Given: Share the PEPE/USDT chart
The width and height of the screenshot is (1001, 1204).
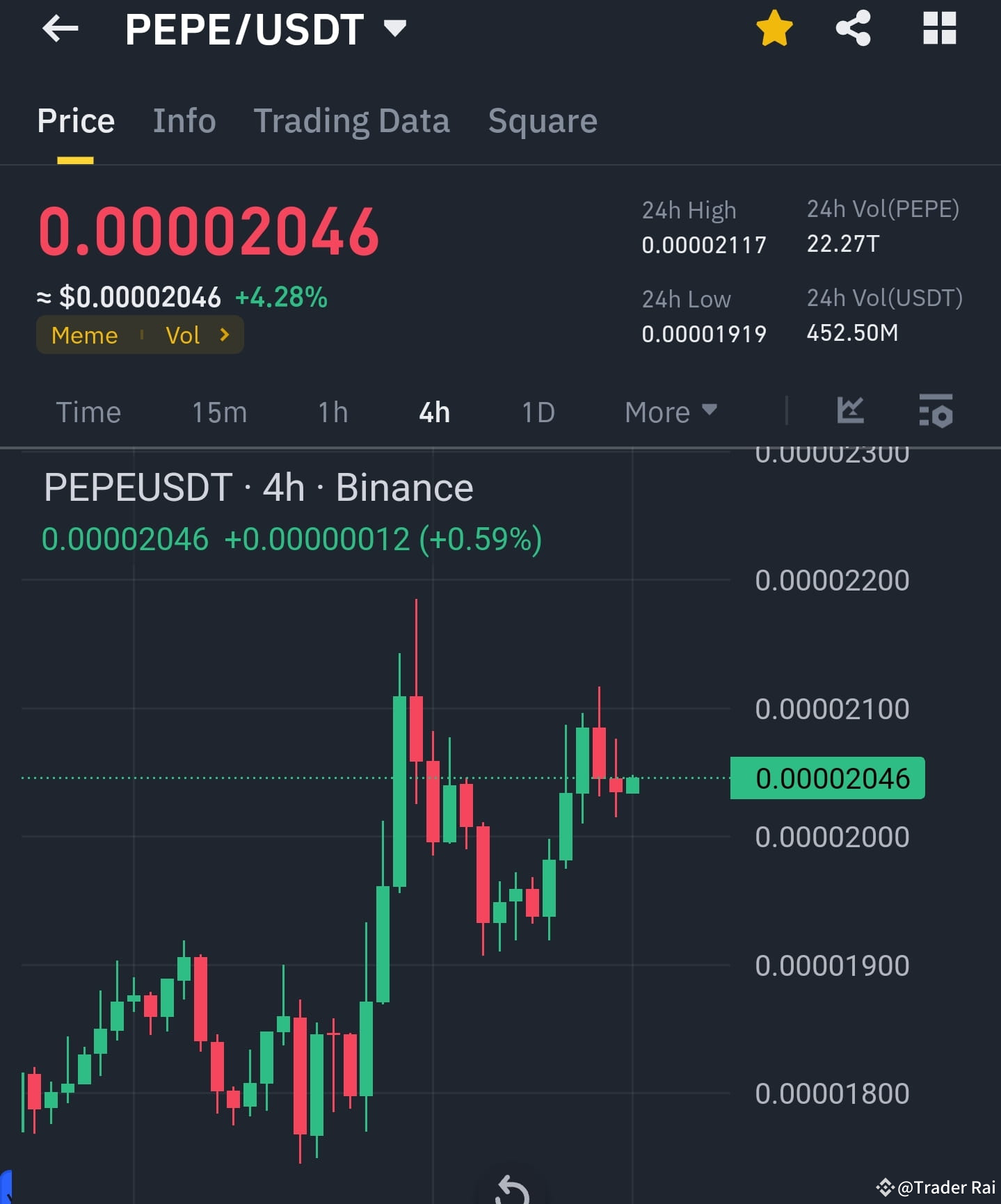Looking at the screenshot, I should (x=854, y=28).
